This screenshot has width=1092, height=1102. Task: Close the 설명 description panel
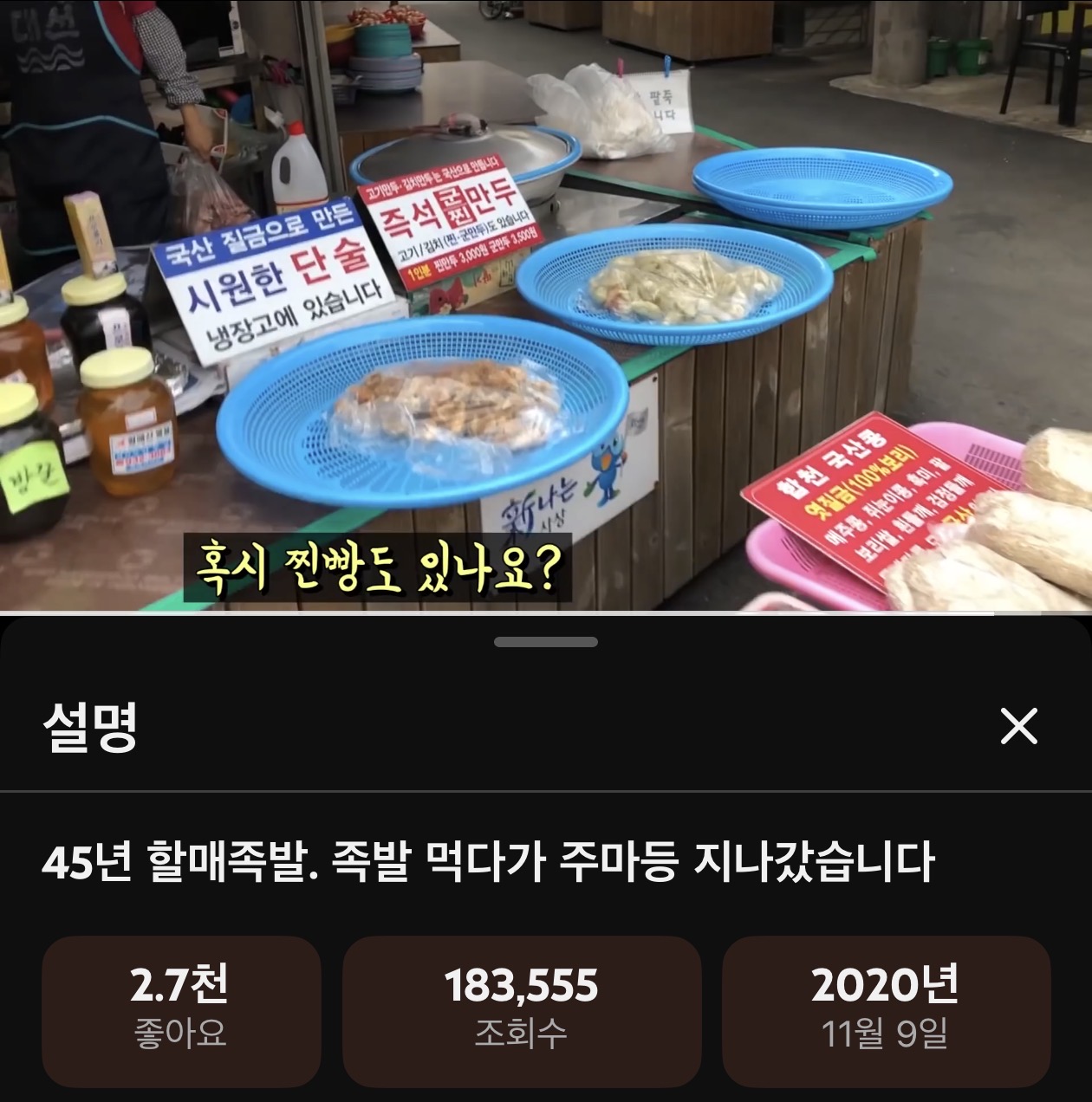point(1018,726)
